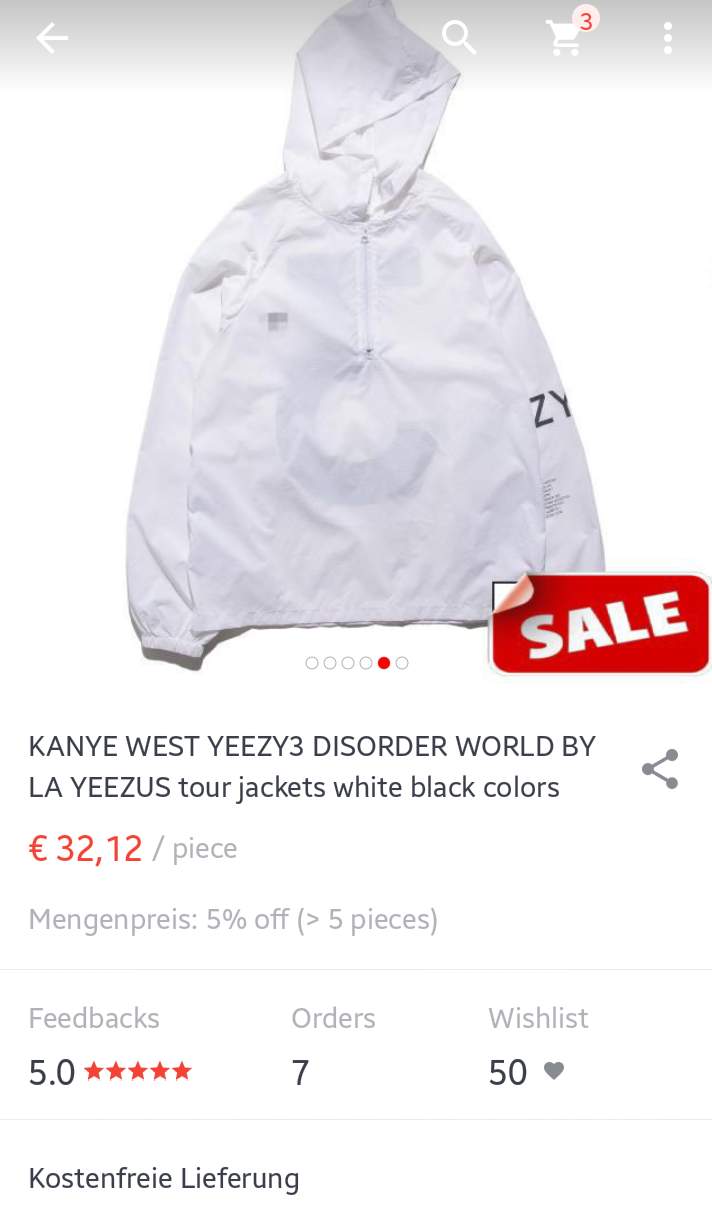
Task: Add item to Wishlist via heart icon
Action: point(554,1071)
